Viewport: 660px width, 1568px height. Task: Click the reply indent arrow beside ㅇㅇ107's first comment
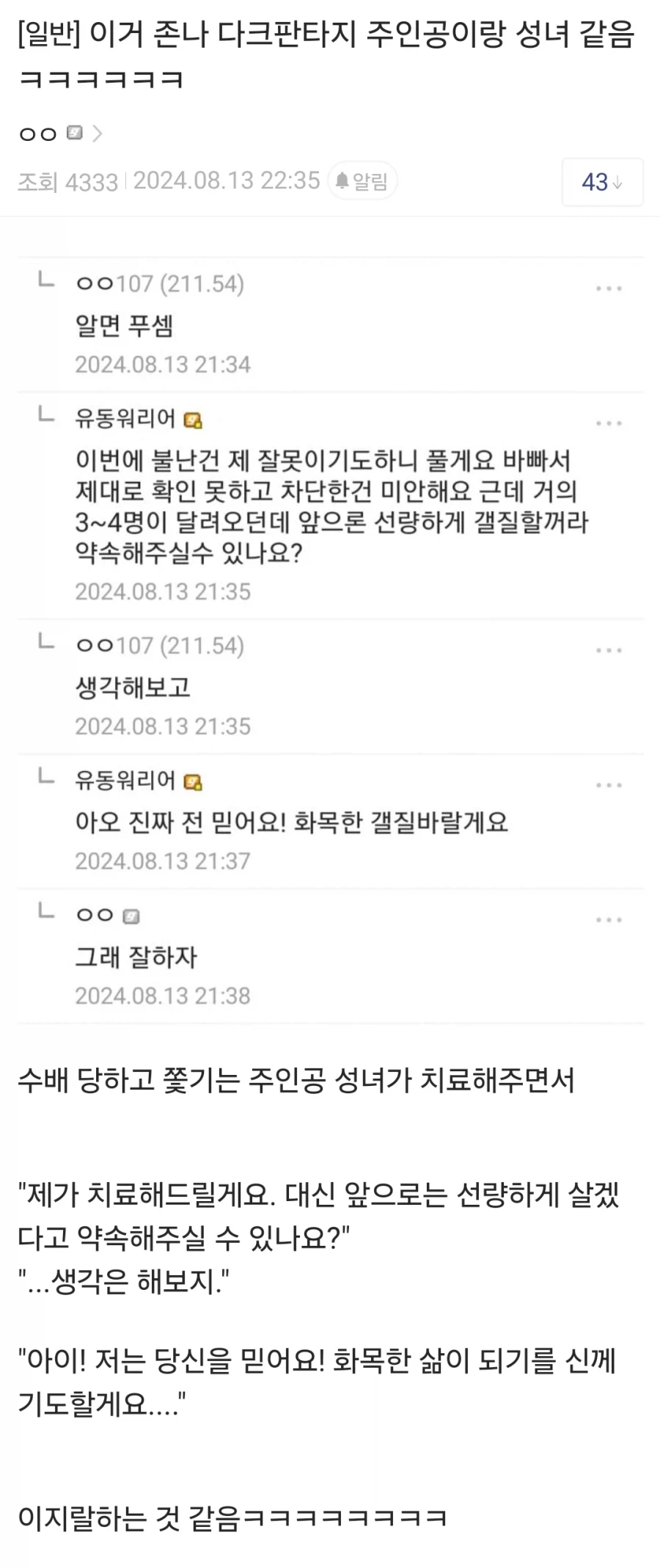click(45, 285)
